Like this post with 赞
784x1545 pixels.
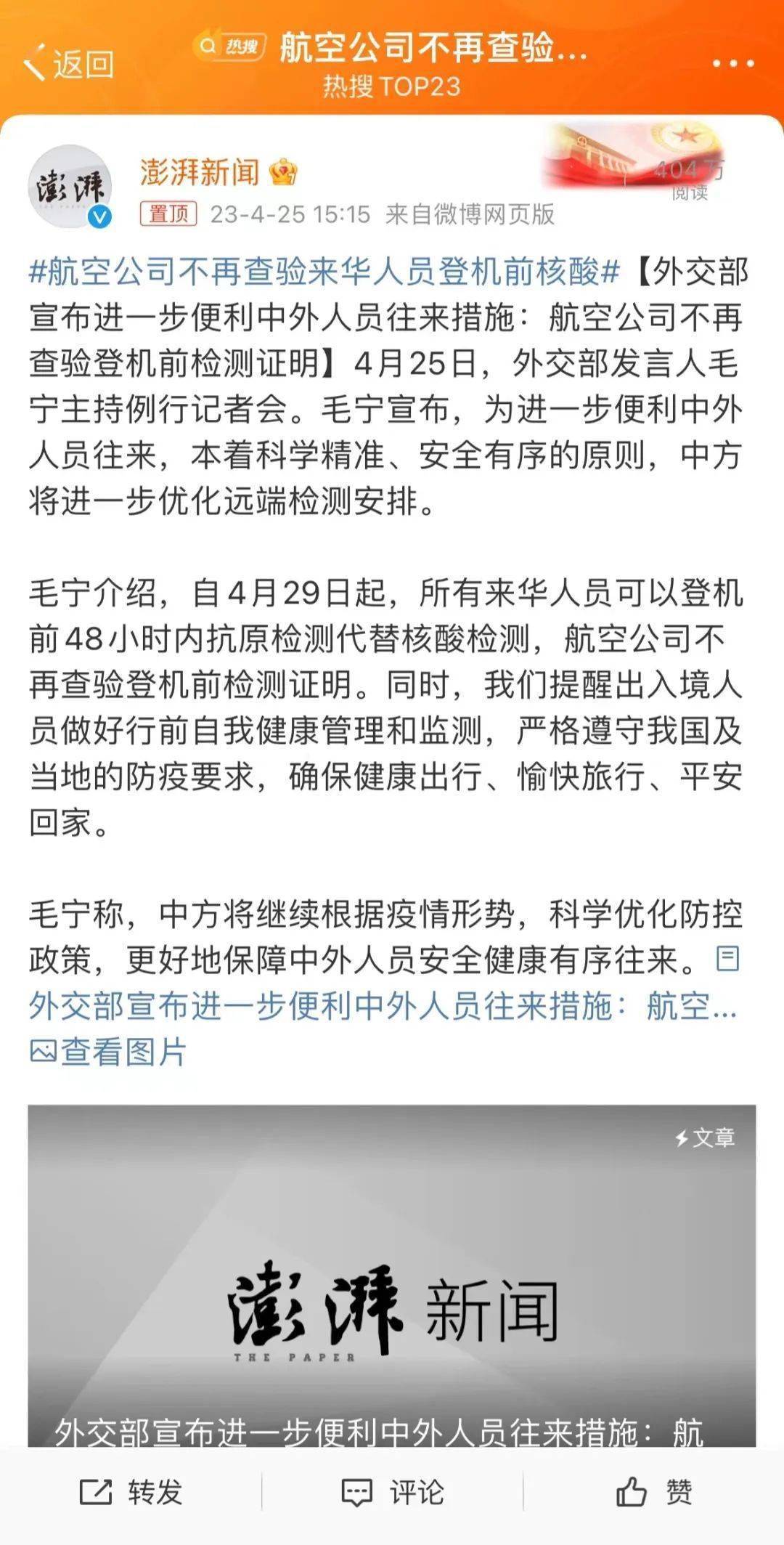coord(653,1492)
